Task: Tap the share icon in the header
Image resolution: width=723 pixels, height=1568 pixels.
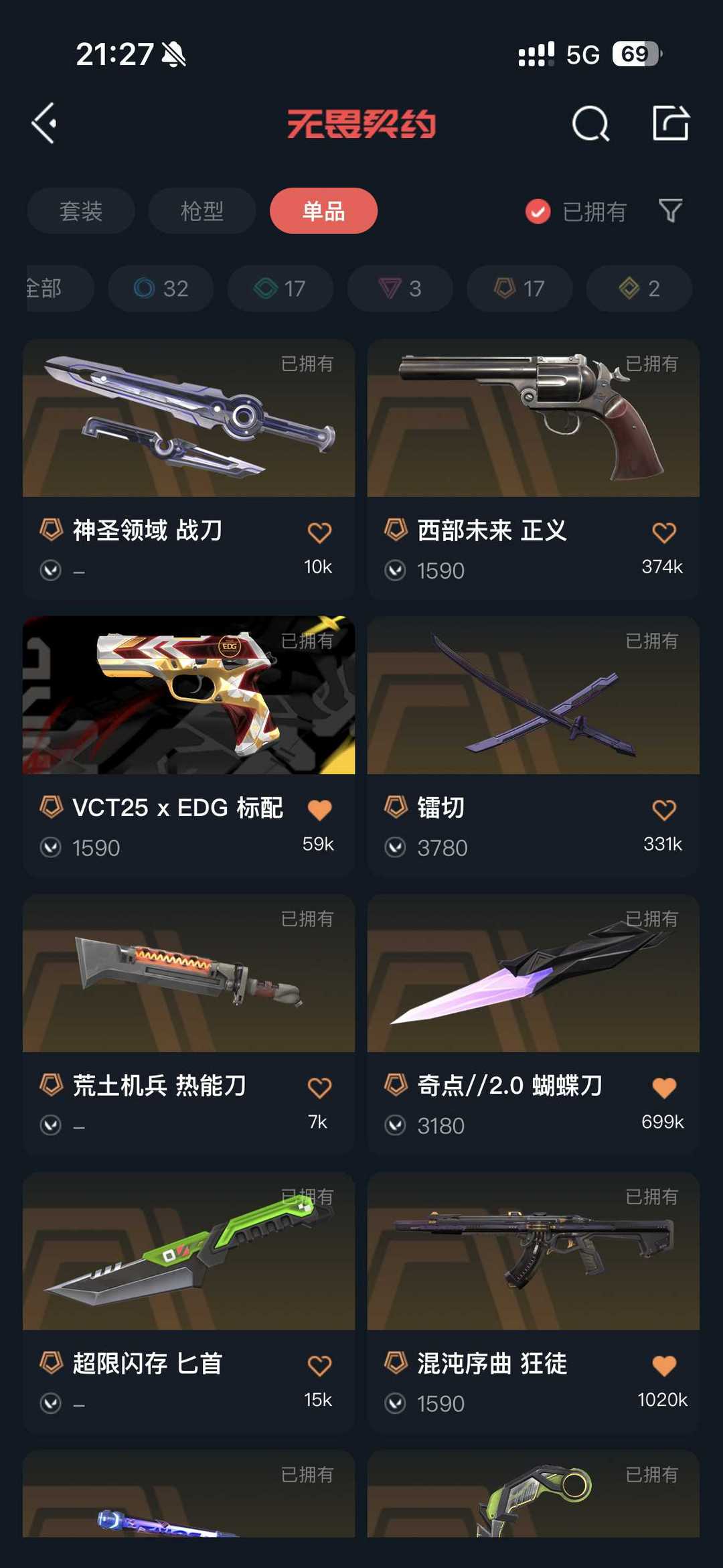Action: pos(671,123)
